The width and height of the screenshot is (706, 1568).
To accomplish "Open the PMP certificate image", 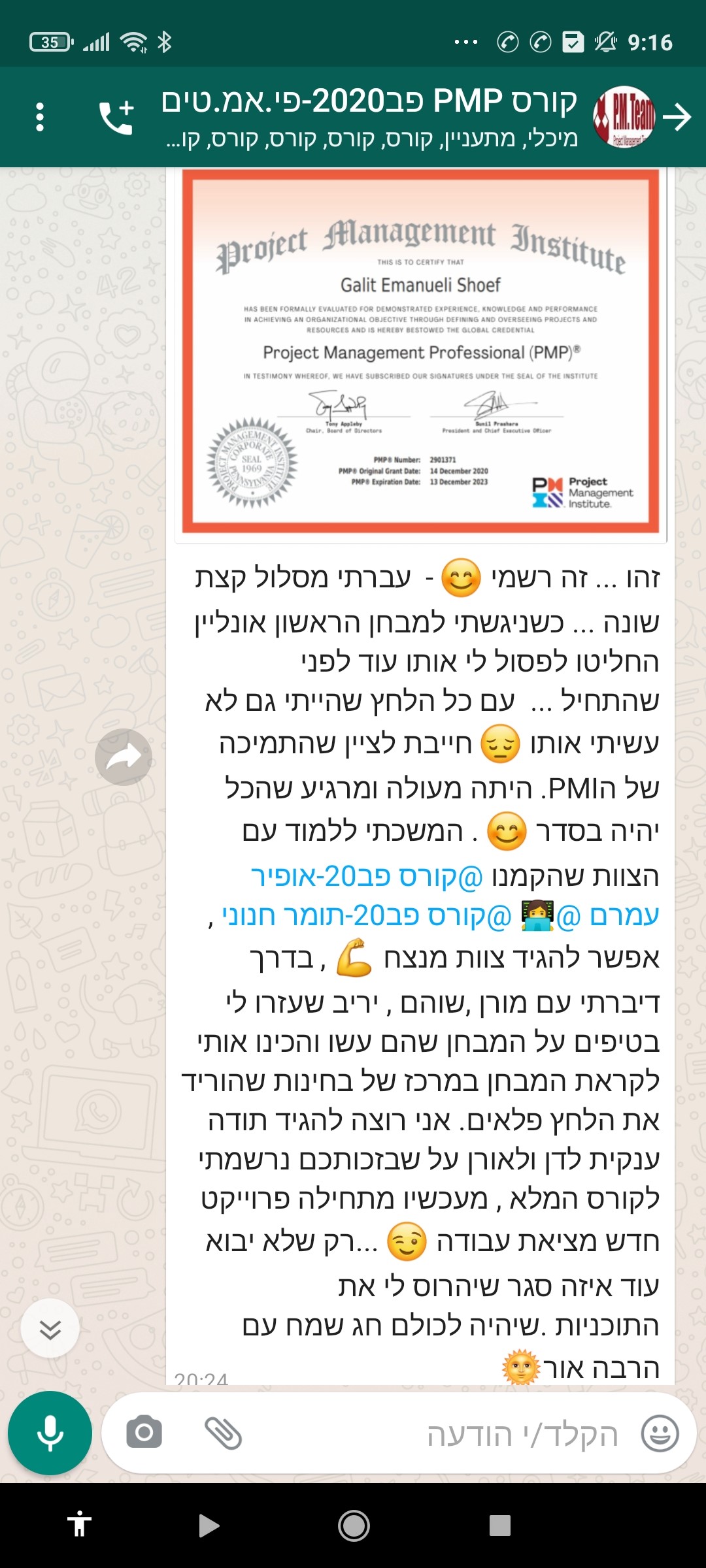I will [x=420, y=353].
